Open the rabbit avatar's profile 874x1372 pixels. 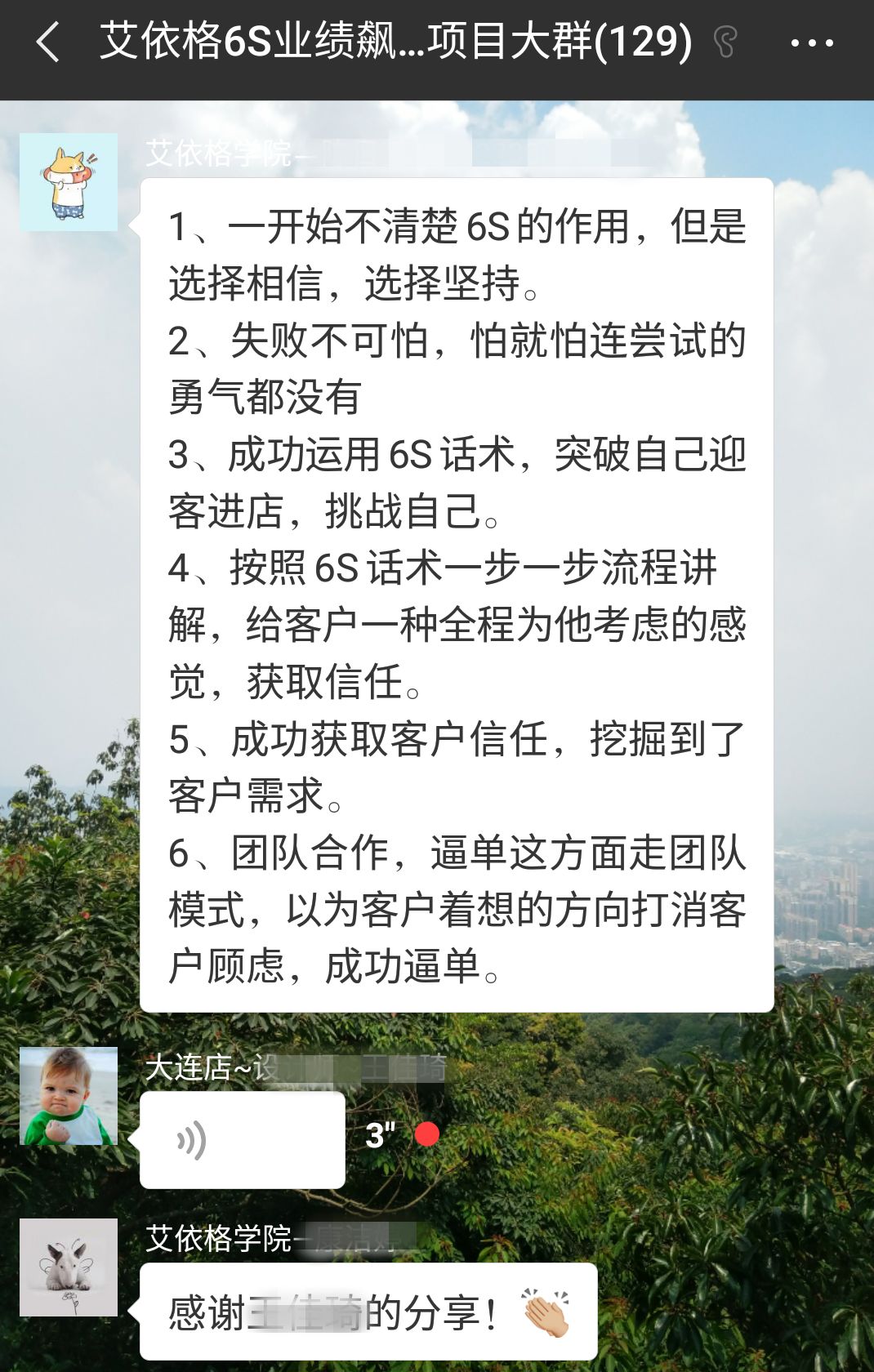point(69,1267)
